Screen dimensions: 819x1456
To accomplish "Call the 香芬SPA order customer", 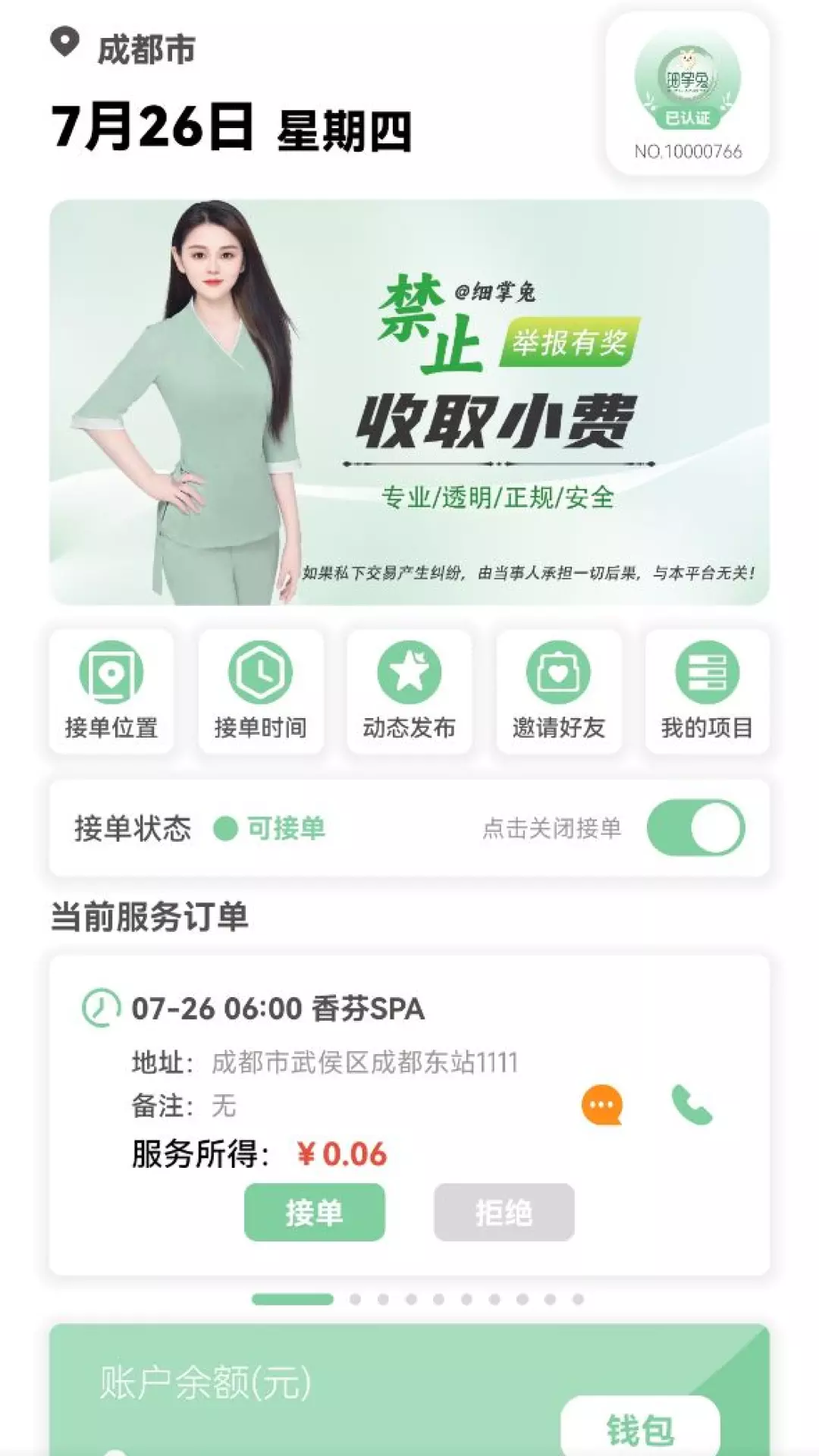I will (692, 1105).
